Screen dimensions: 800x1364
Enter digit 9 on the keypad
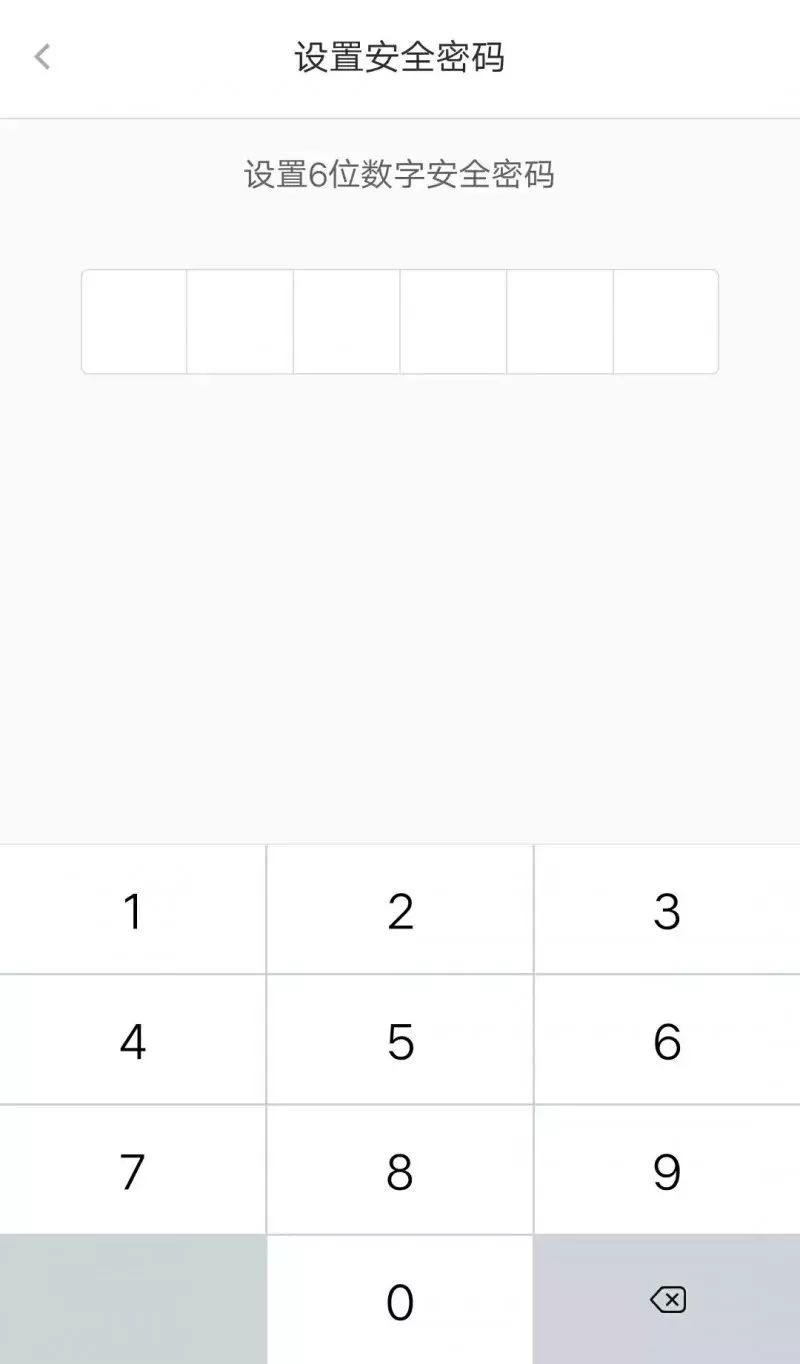pos(667,1170)
